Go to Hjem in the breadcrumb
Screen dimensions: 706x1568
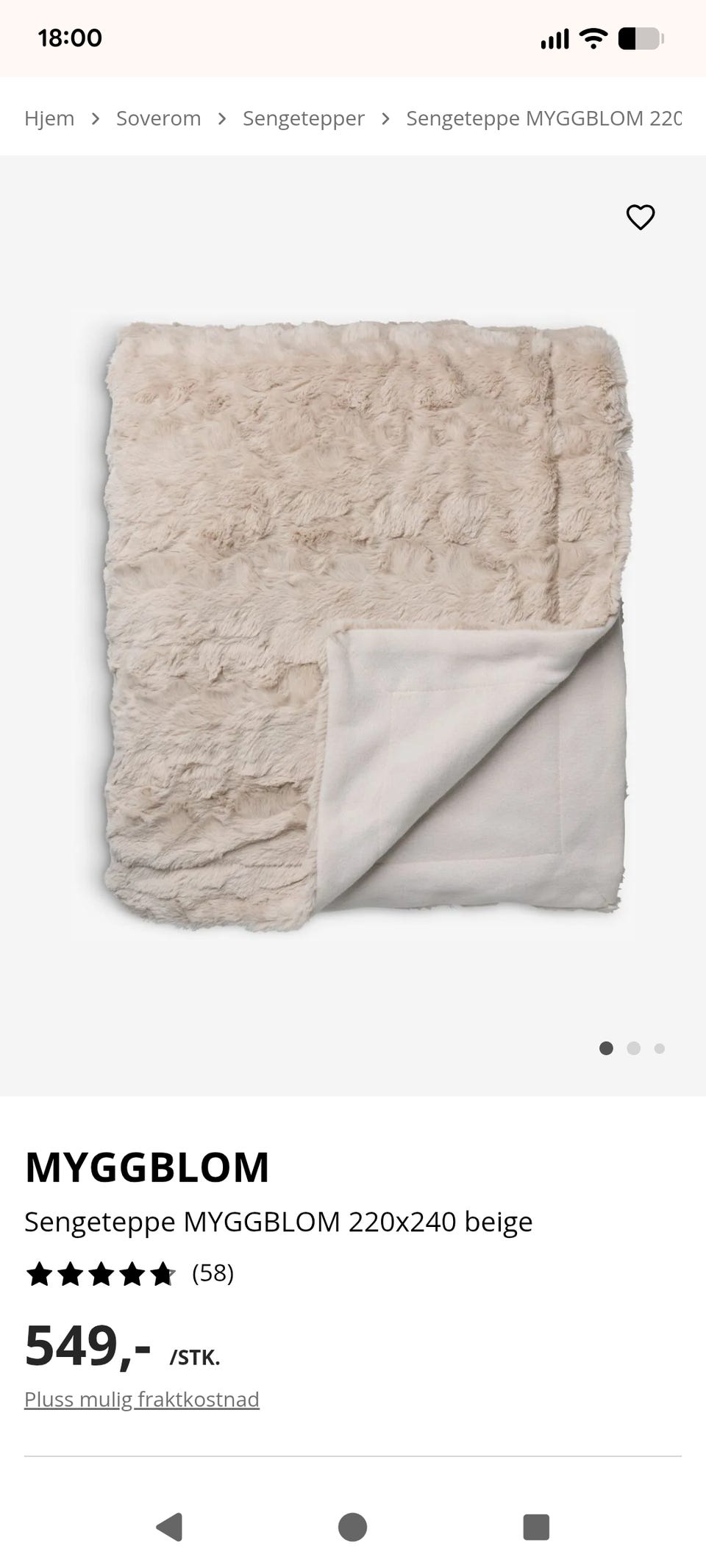coord(49,118)
